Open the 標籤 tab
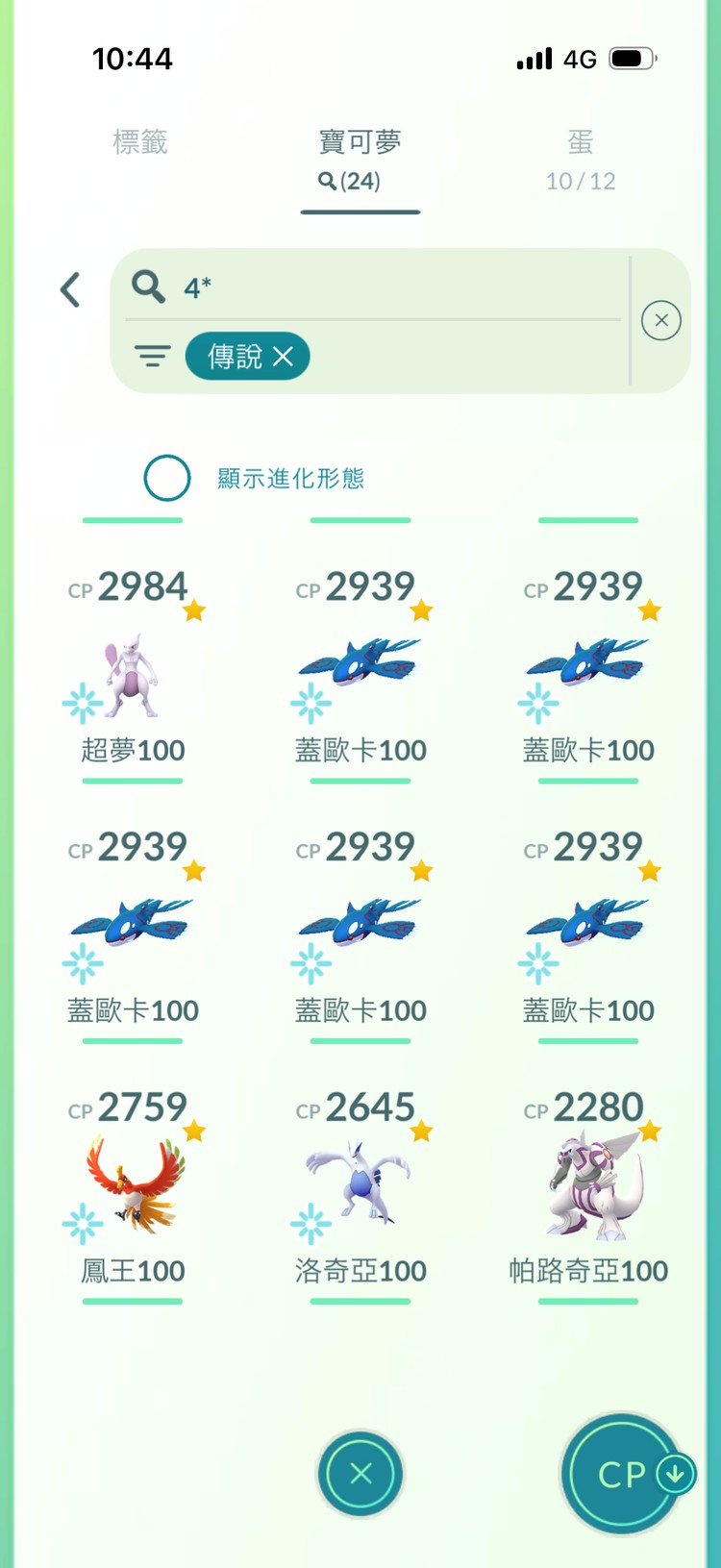The height and width of the screenshot is (1568, 721). [140, 142]
